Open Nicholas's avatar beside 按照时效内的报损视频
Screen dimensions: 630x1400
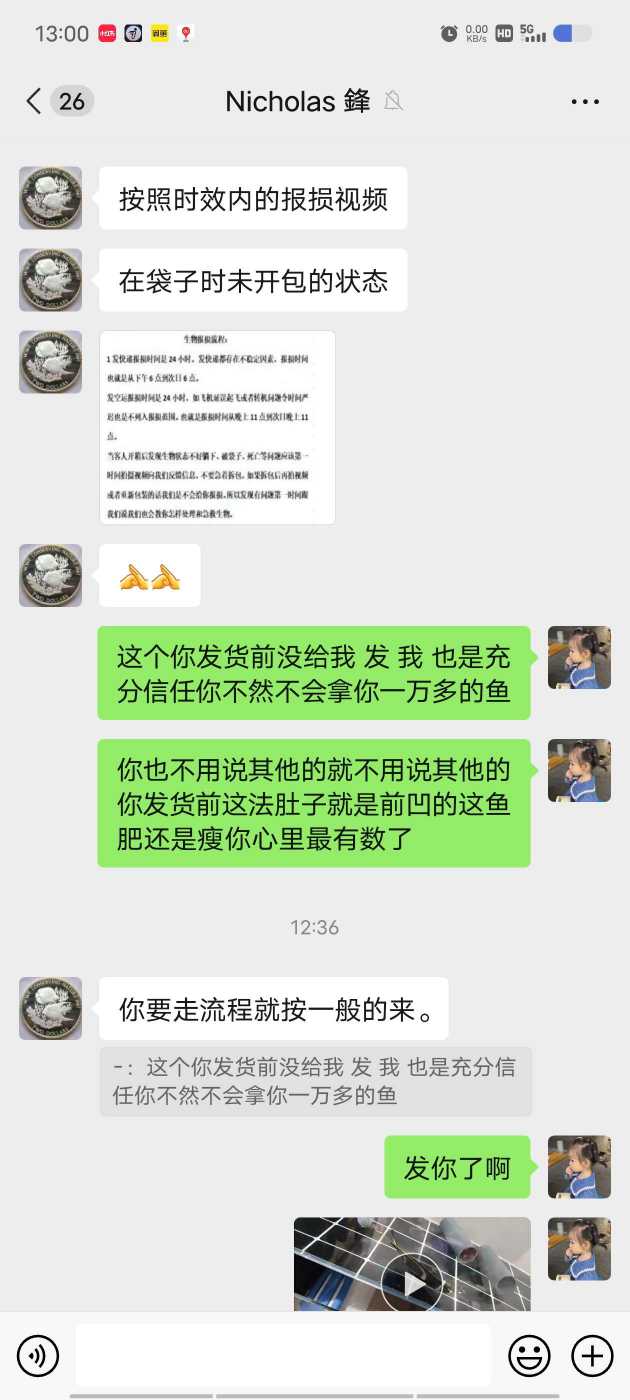point(50,198)
